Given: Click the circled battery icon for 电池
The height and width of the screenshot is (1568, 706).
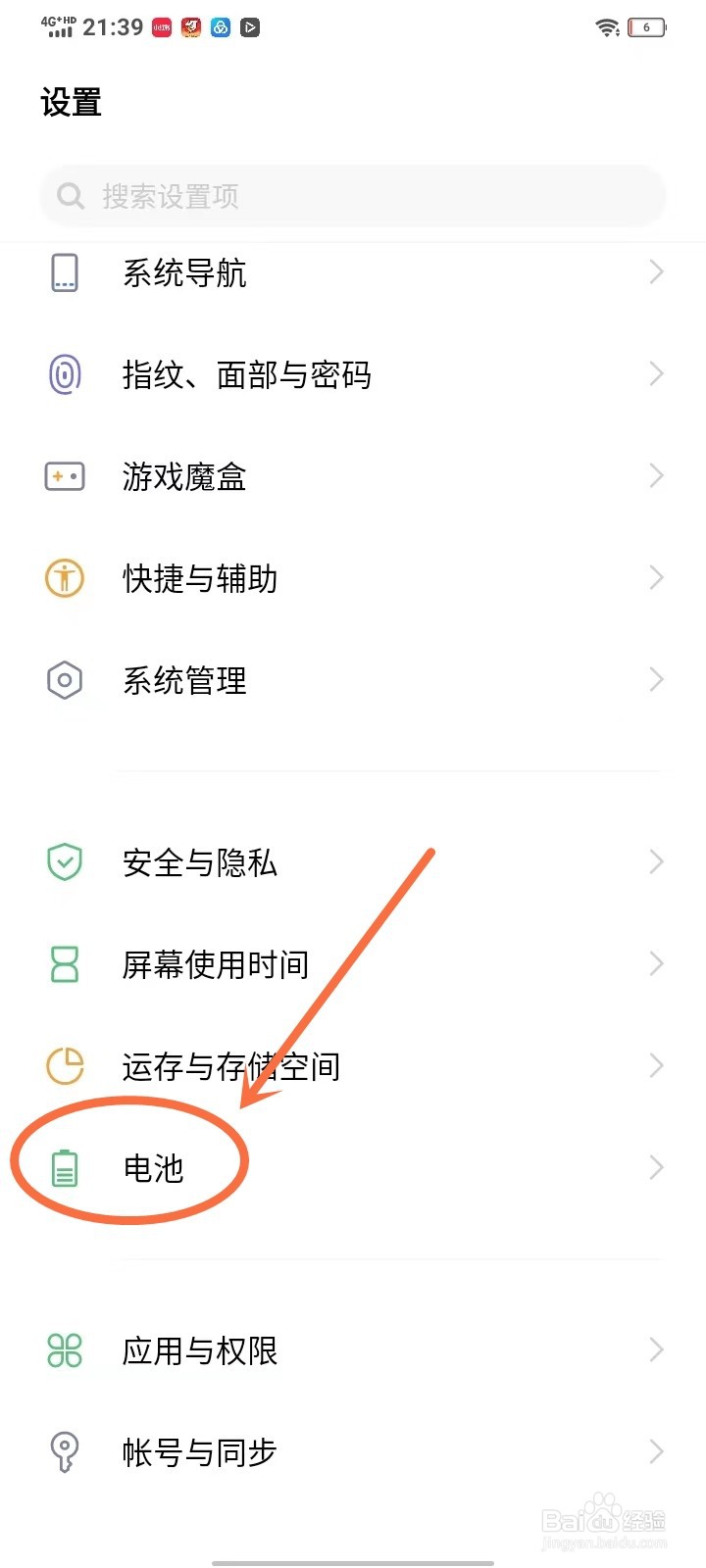Looking at the screenshot, I should (64, 1169).
